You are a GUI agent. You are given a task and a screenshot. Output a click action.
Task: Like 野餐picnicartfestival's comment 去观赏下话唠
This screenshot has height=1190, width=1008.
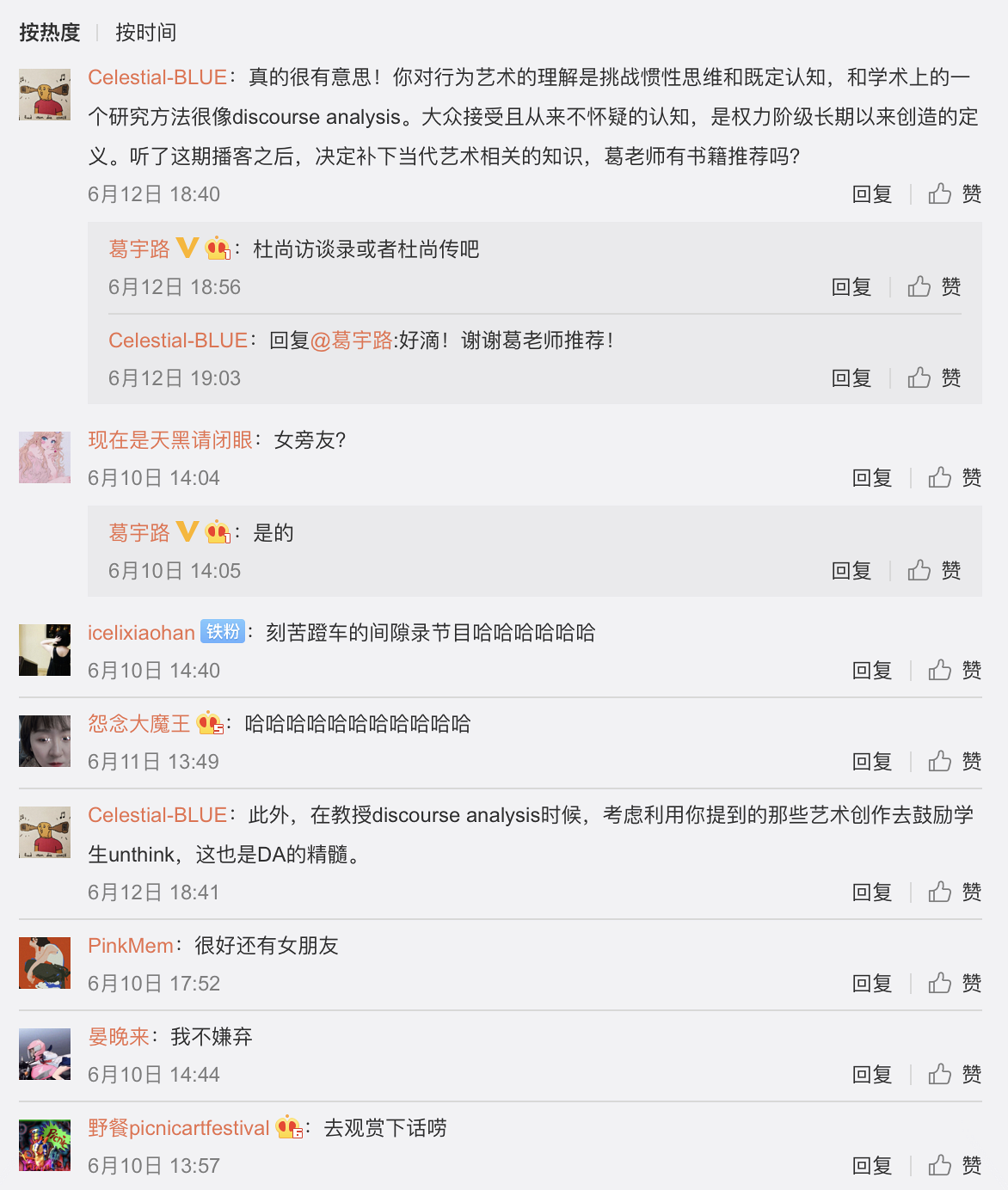[954, 1166]
